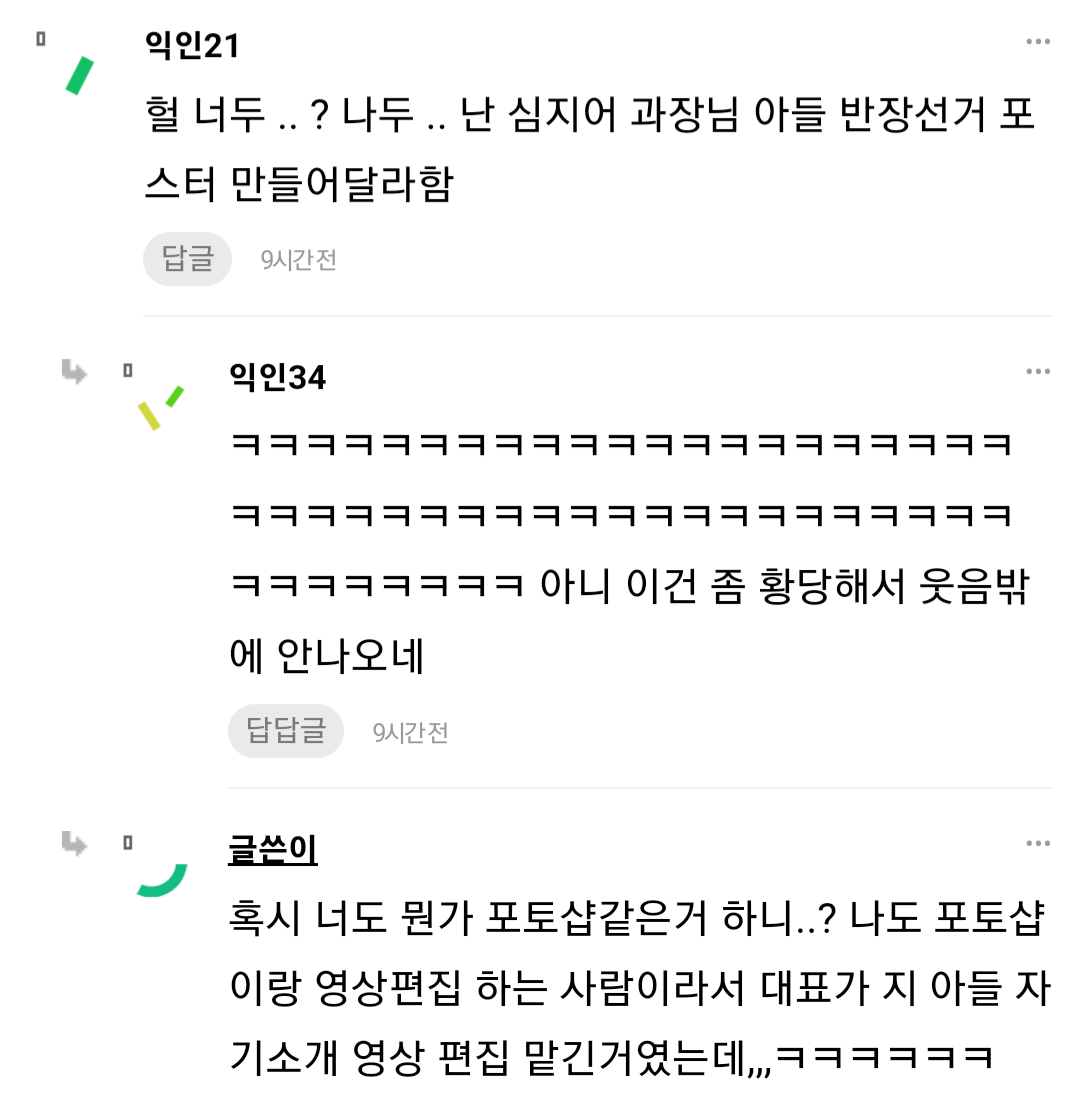Tap 답답글 button under 익인34's reply
Viewport: 1080px width, 1101px height.
tap(286, 731)
